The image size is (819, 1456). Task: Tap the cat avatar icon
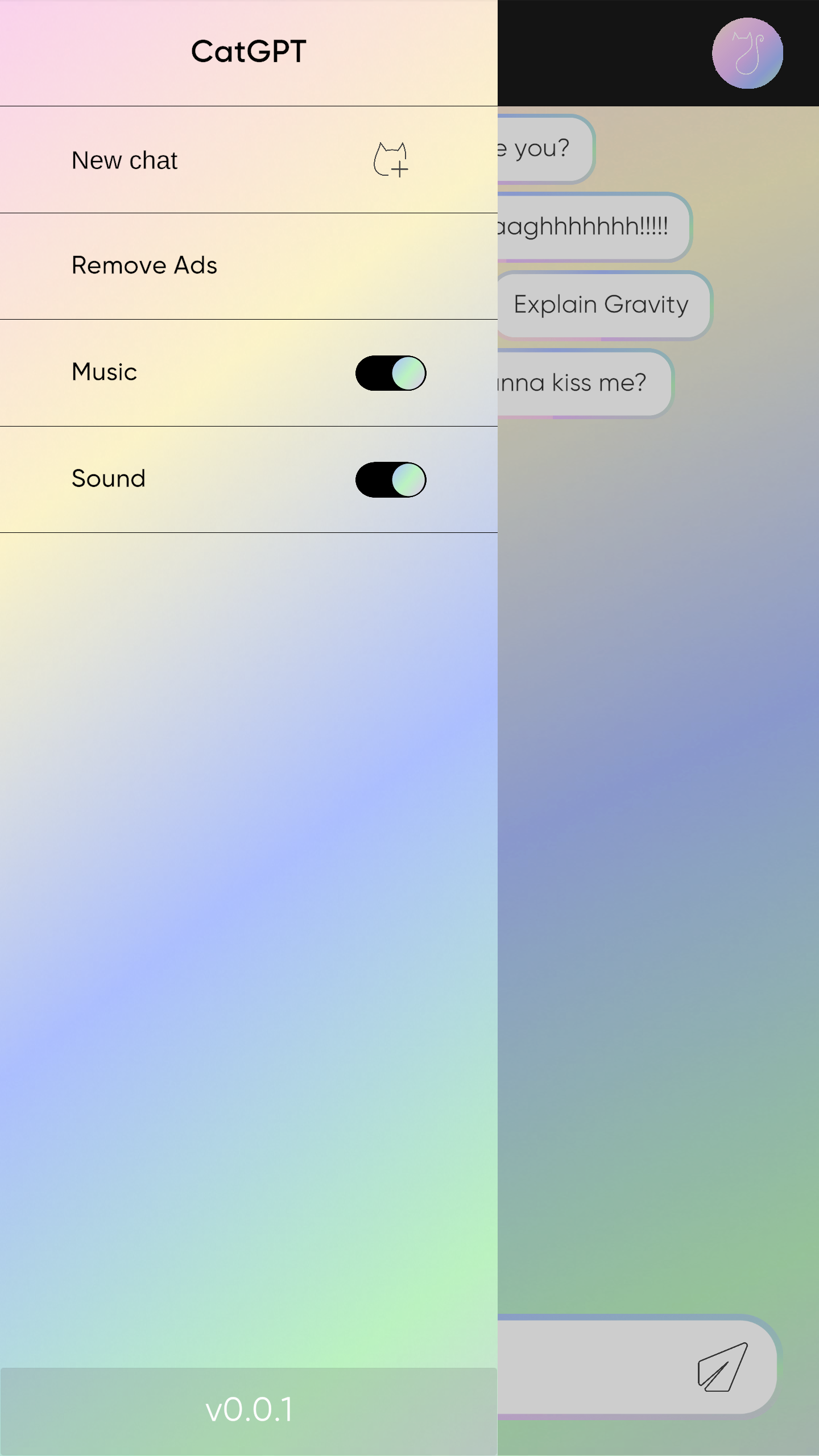click(747, 53)
